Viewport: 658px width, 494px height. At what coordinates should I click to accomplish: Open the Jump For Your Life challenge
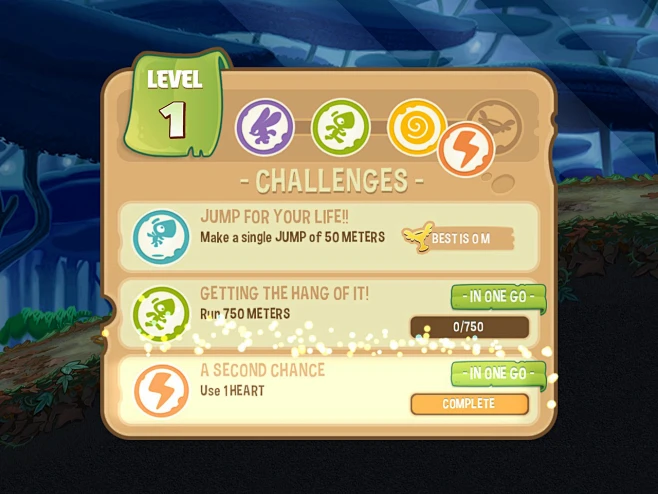click(x=329, y=237)
